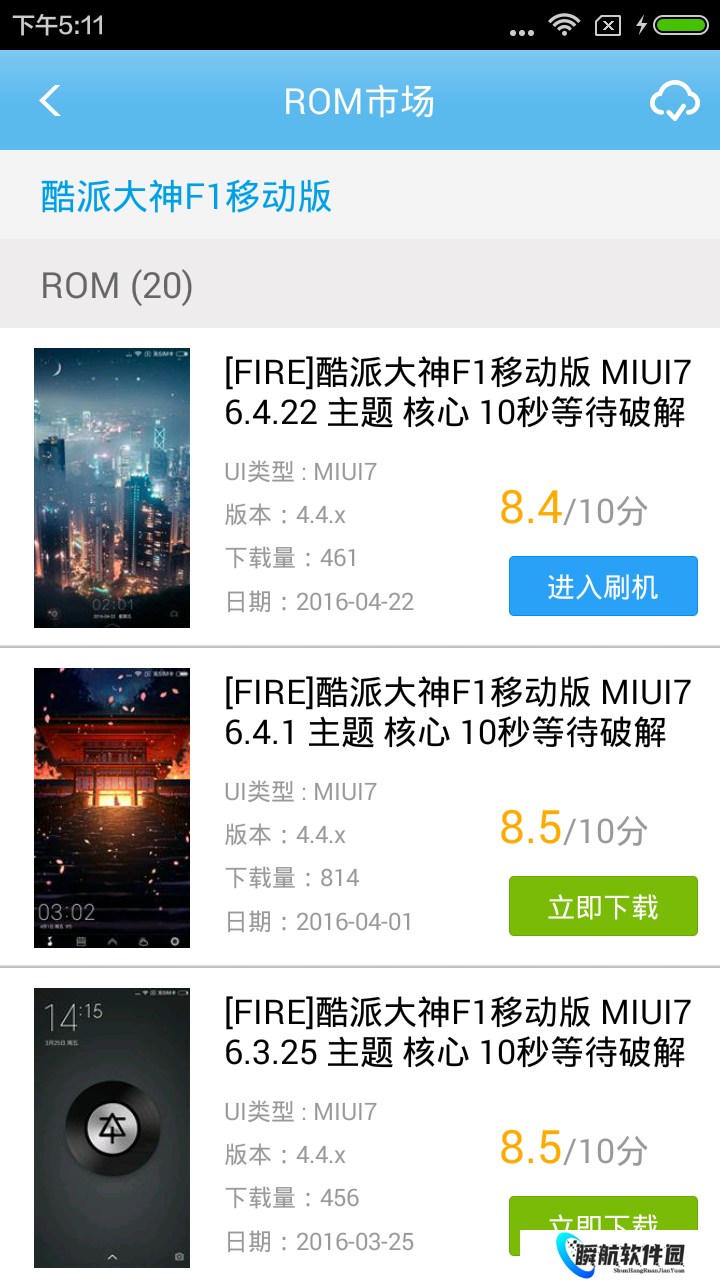Open the MIUI7 6.3.25 ROM details
720x1280 pixels.
tap(457, 1032)
